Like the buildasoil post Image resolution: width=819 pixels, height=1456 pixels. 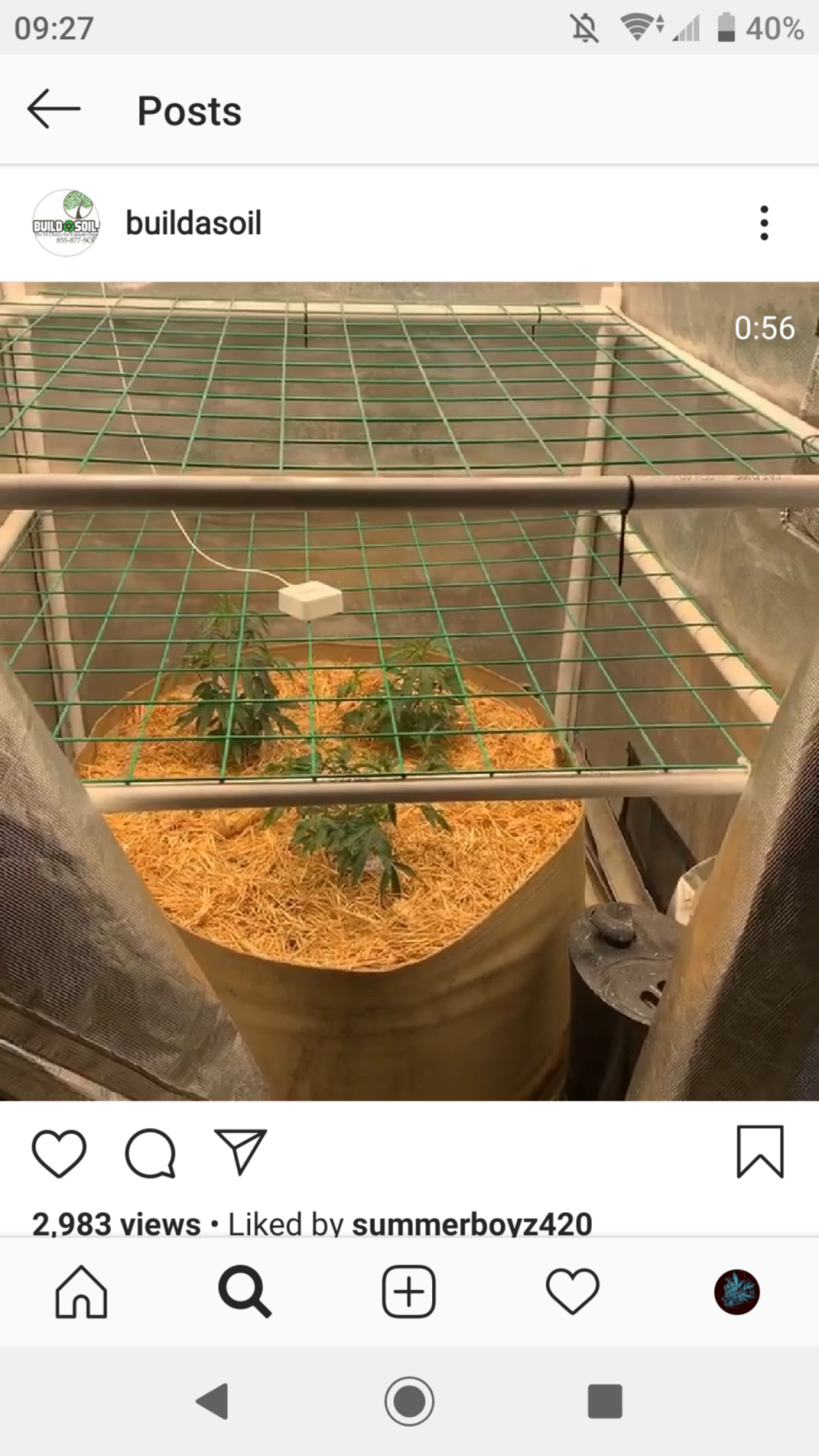coord(59,1153)
